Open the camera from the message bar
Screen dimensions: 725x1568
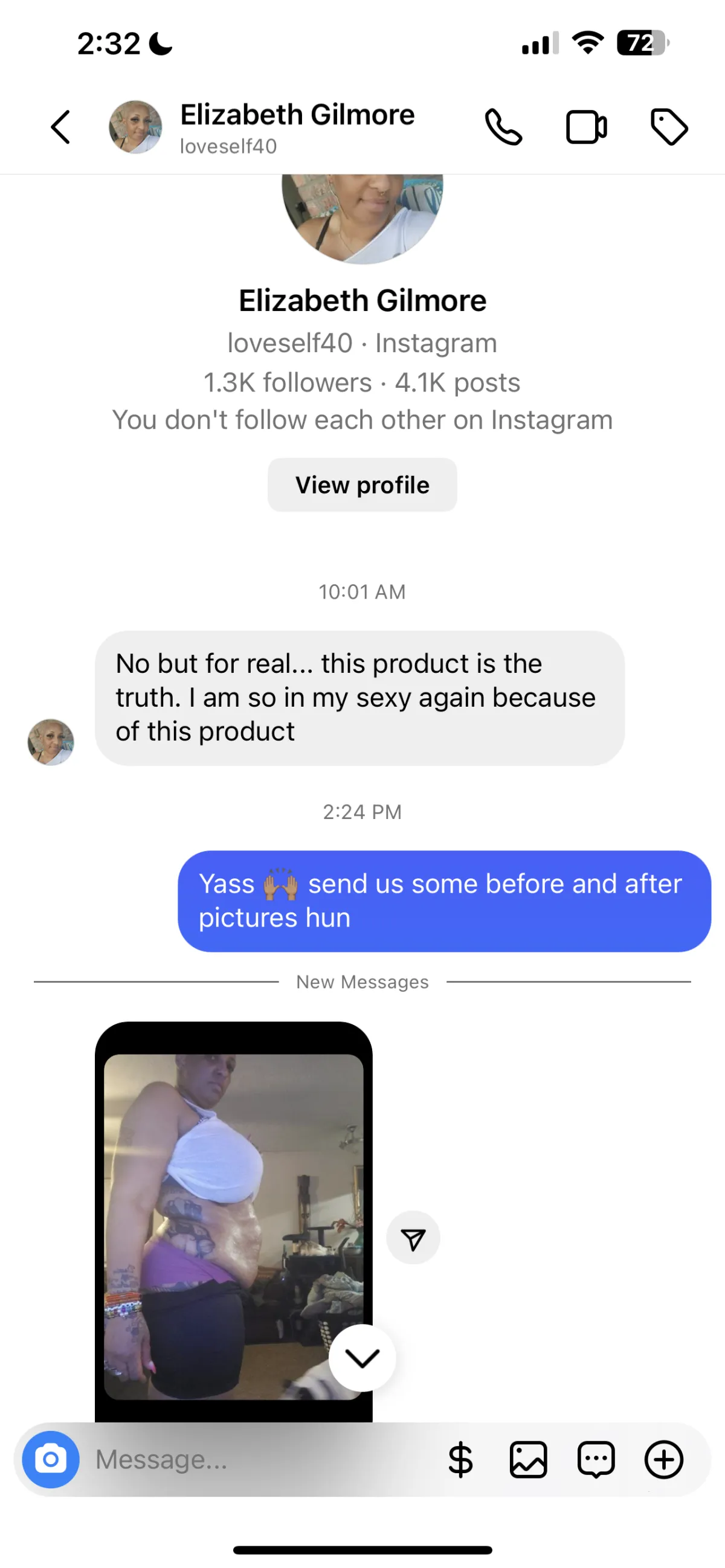(51, 1459)
